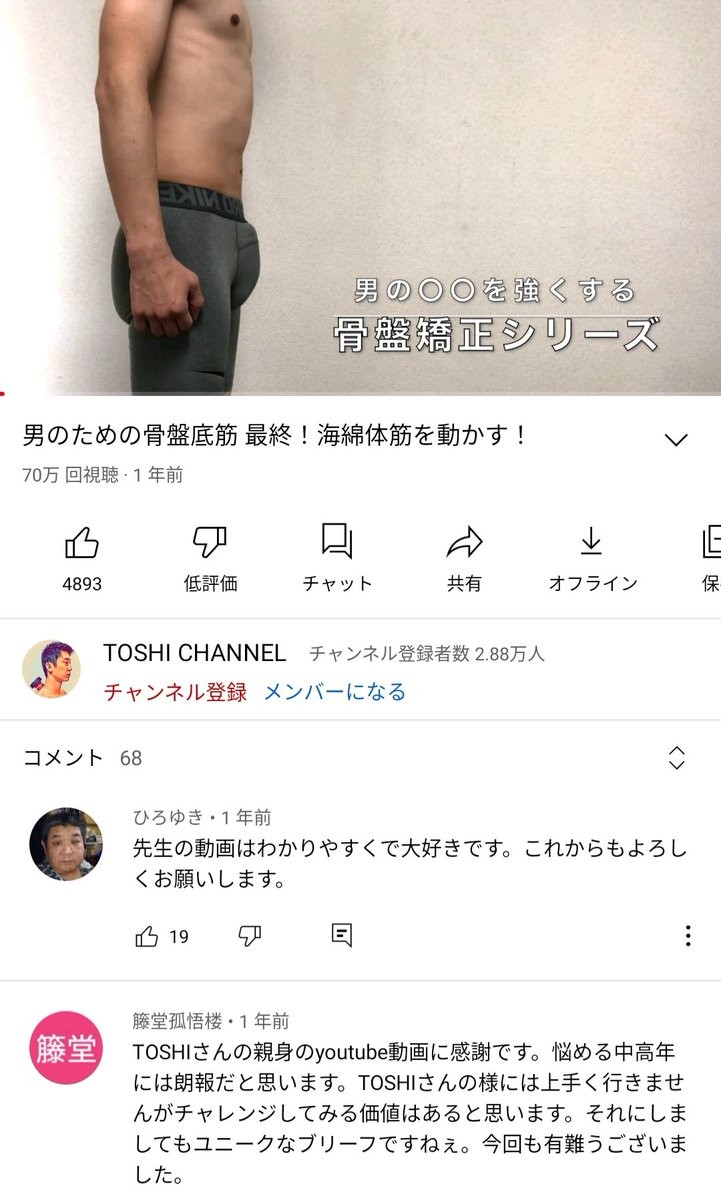Image resolution: width=721 pixels, height=1200 pixels.
Task: Open the チャット live chat
Action: [337, 558]
